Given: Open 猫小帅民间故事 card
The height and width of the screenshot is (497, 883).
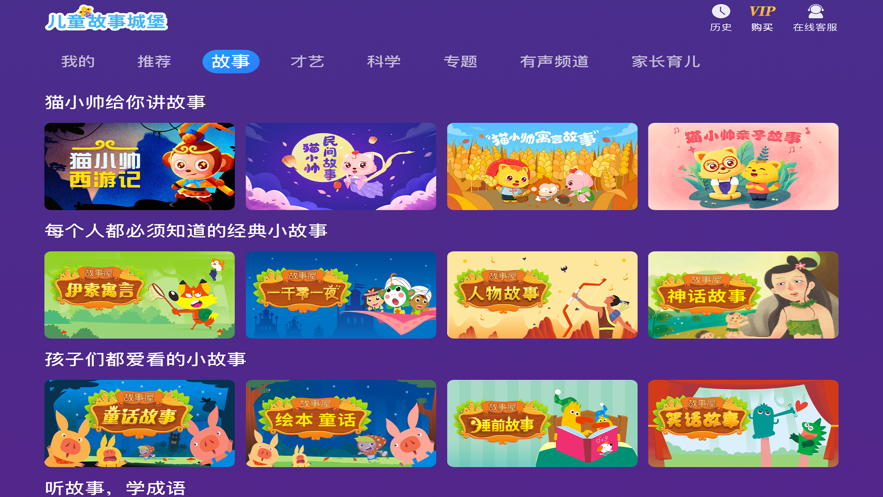Looking at the screenshot, I should (341, 166).
